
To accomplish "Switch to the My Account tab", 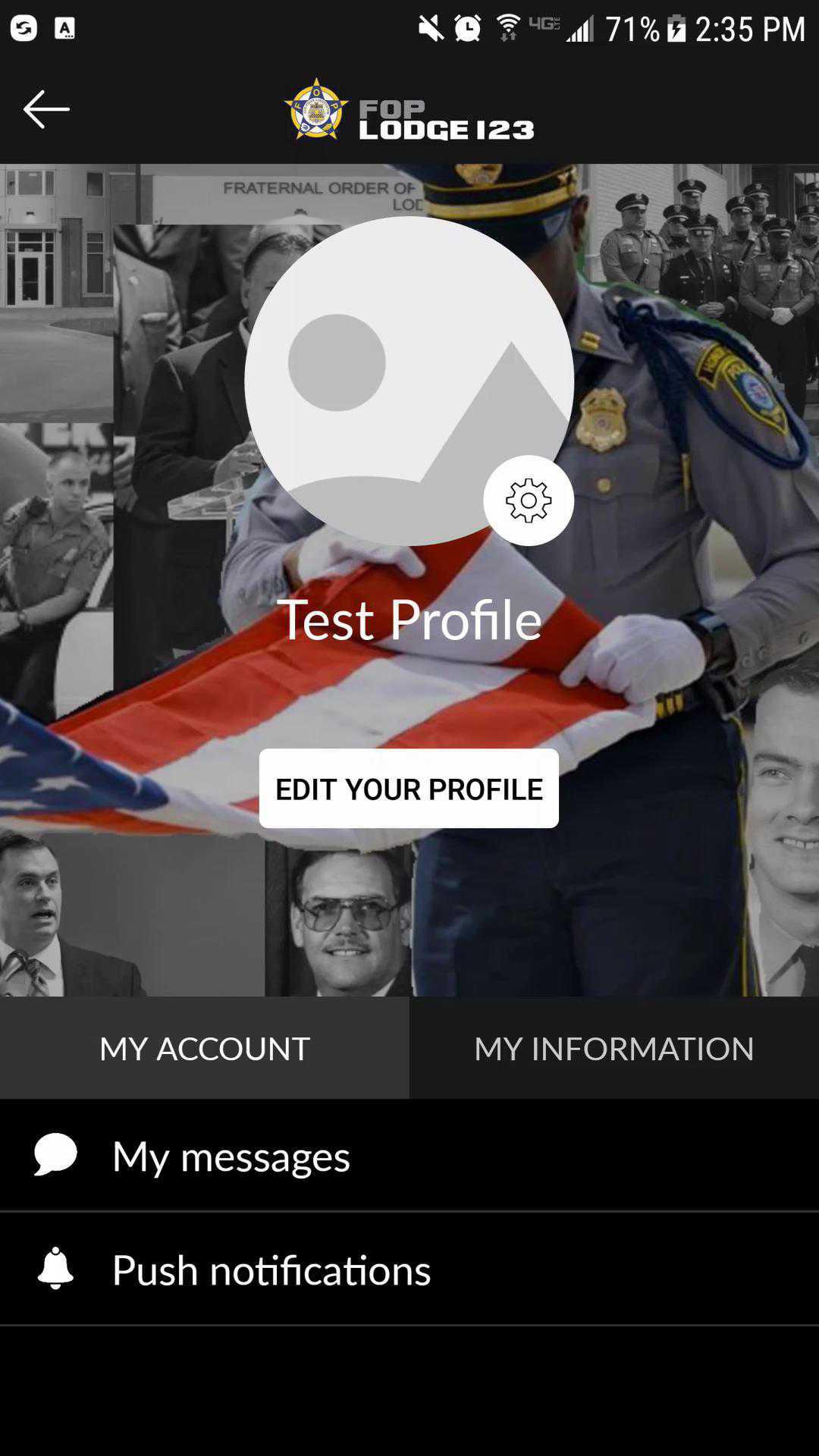I will 205,1049.
